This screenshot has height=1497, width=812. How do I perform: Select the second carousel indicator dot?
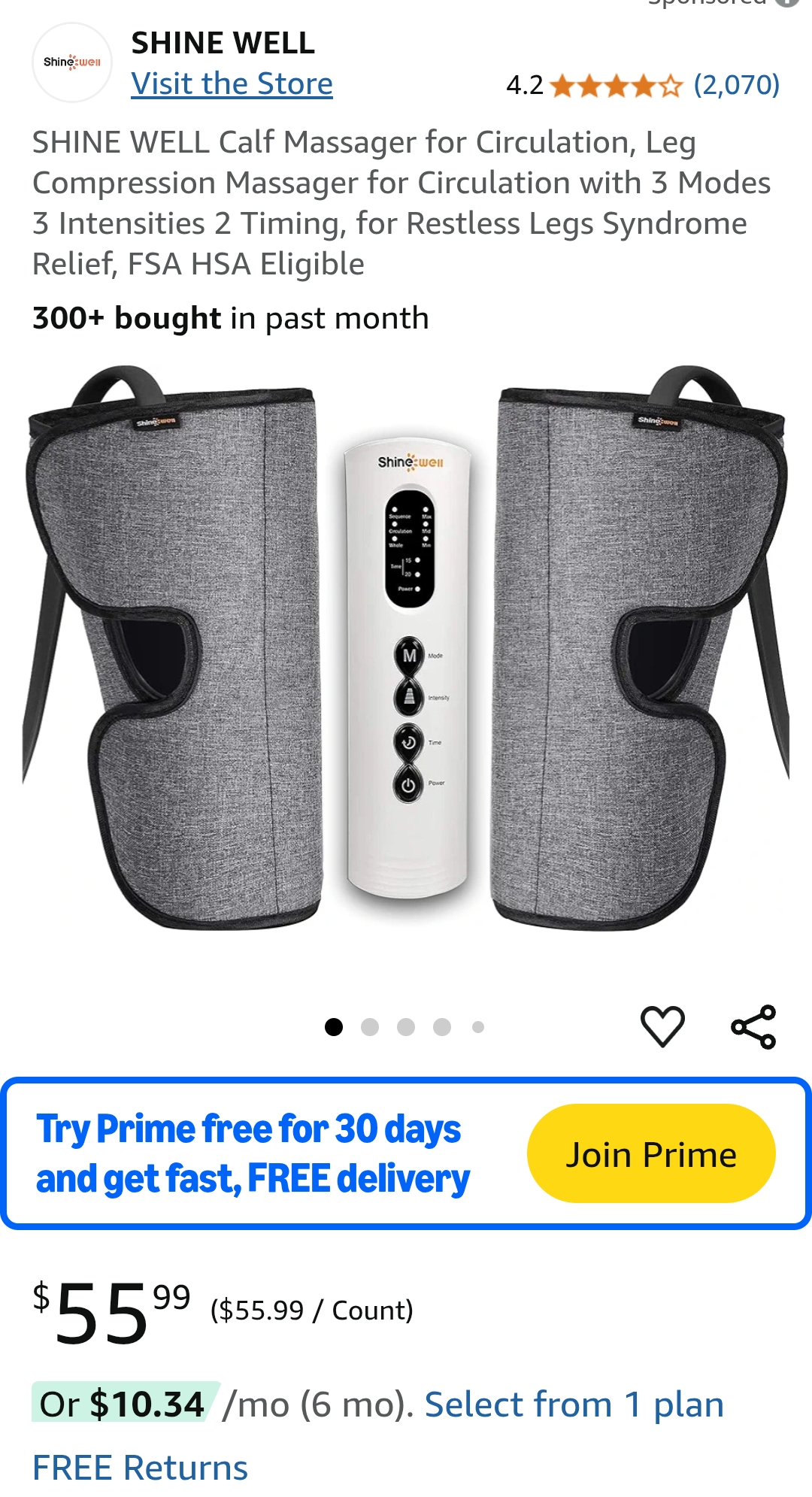click(369, 1025)
